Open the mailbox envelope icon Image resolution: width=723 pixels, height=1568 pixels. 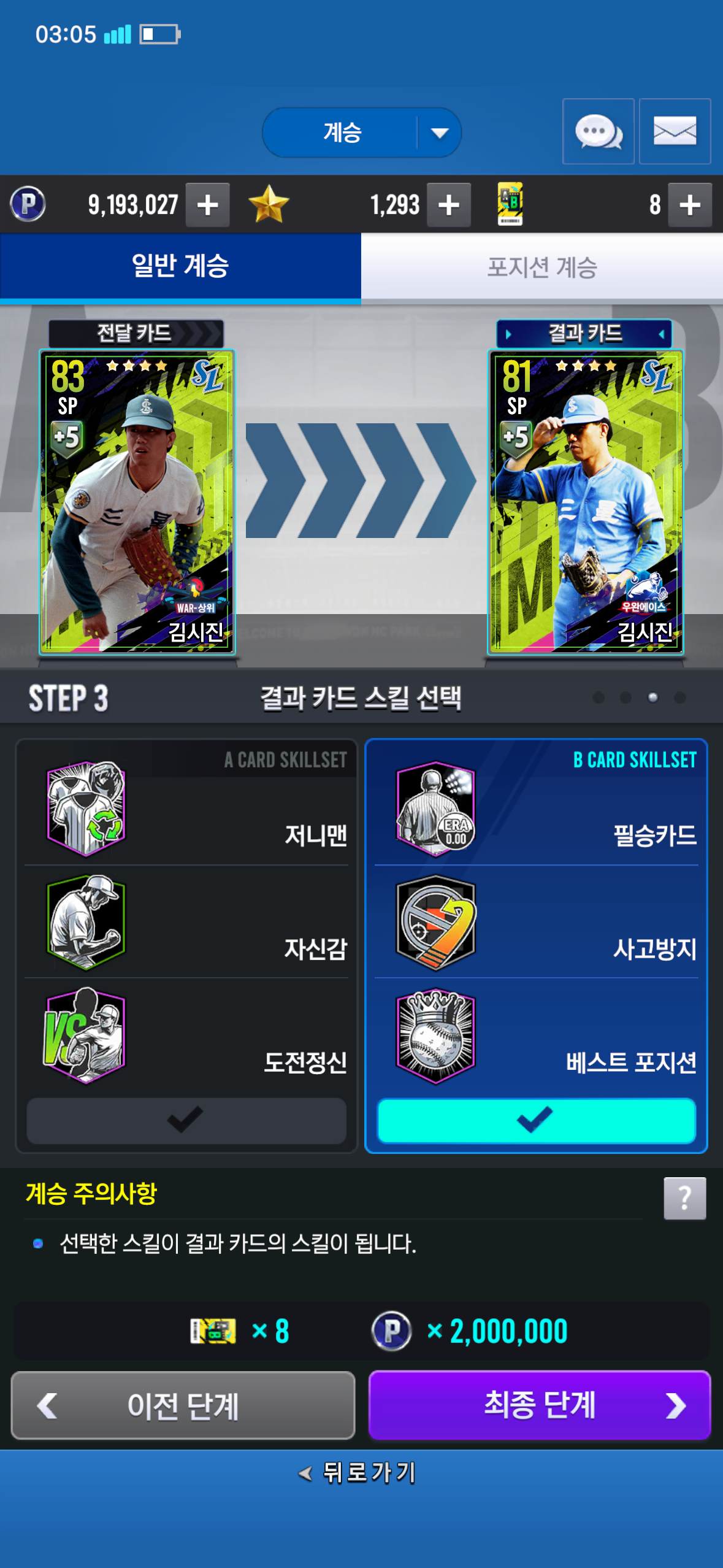(675, 131)
